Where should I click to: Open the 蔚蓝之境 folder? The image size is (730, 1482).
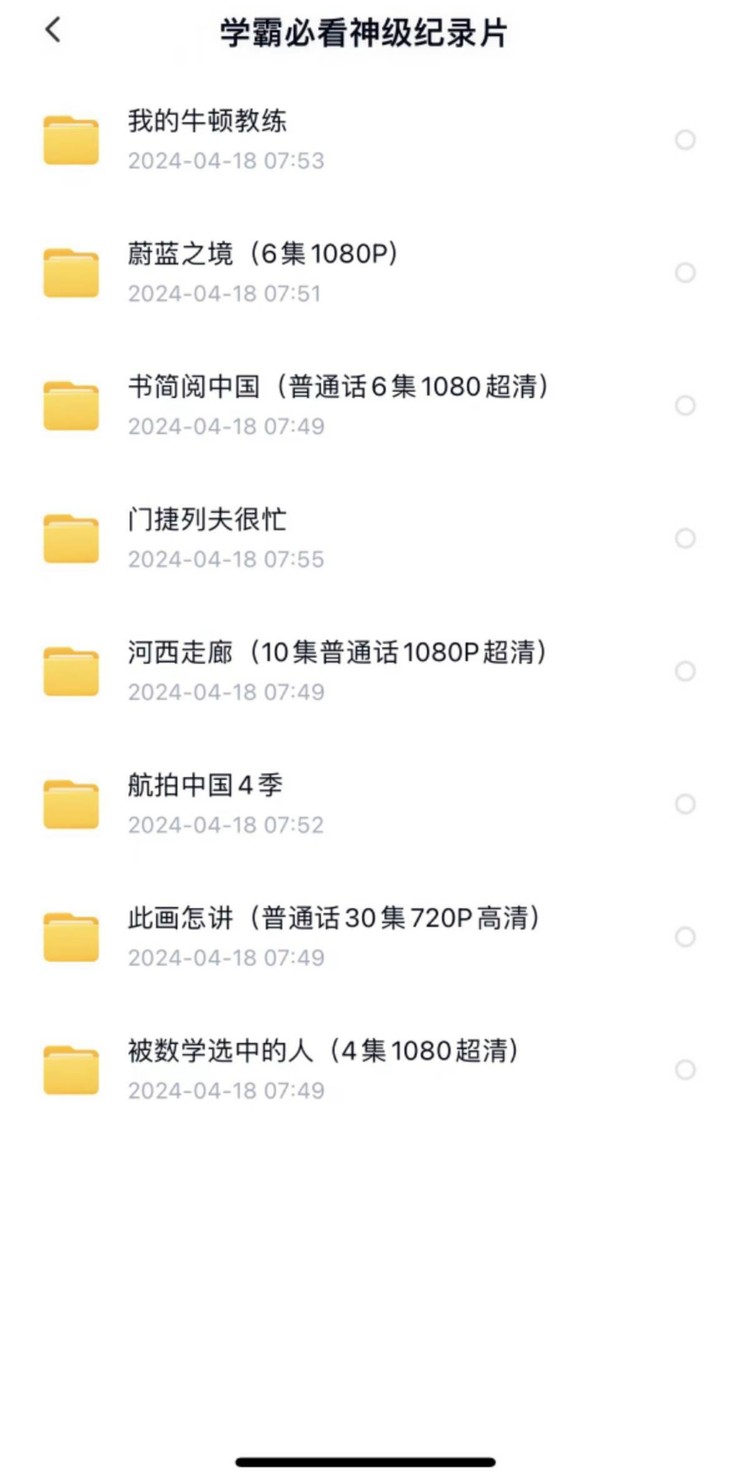pyautogui.click(x=365, y=273)
